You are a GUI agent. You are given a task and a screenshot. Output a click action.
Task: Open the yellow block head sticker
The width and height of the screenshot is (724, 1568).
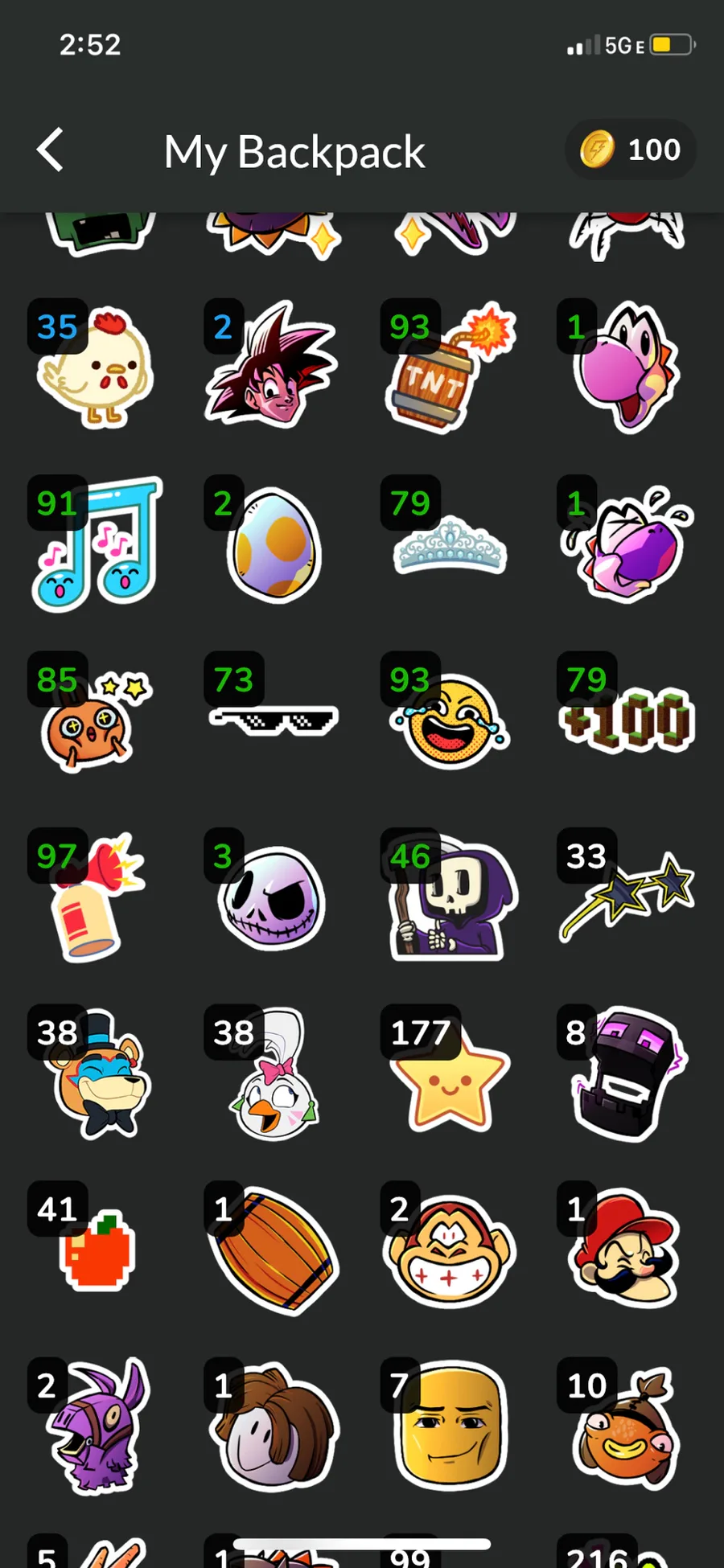450,1425
